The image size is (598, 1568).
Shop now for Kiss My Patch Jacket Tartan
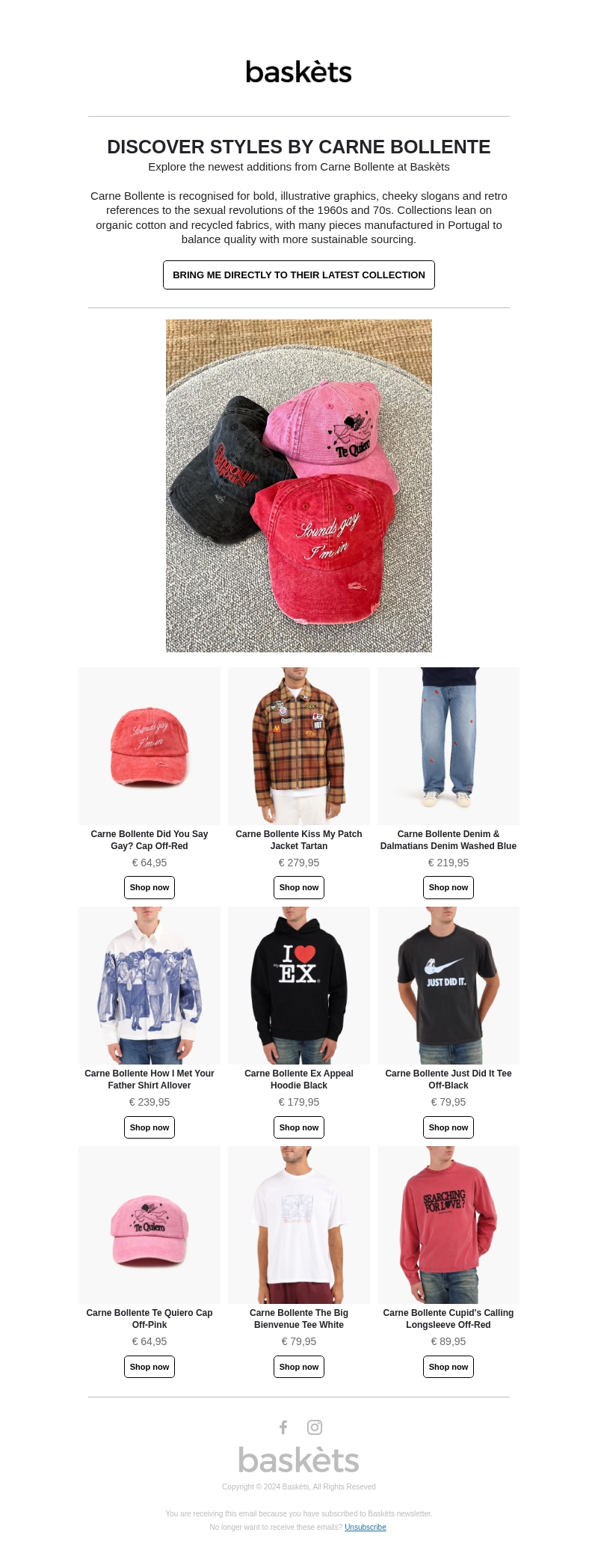[x=299, y=887]
